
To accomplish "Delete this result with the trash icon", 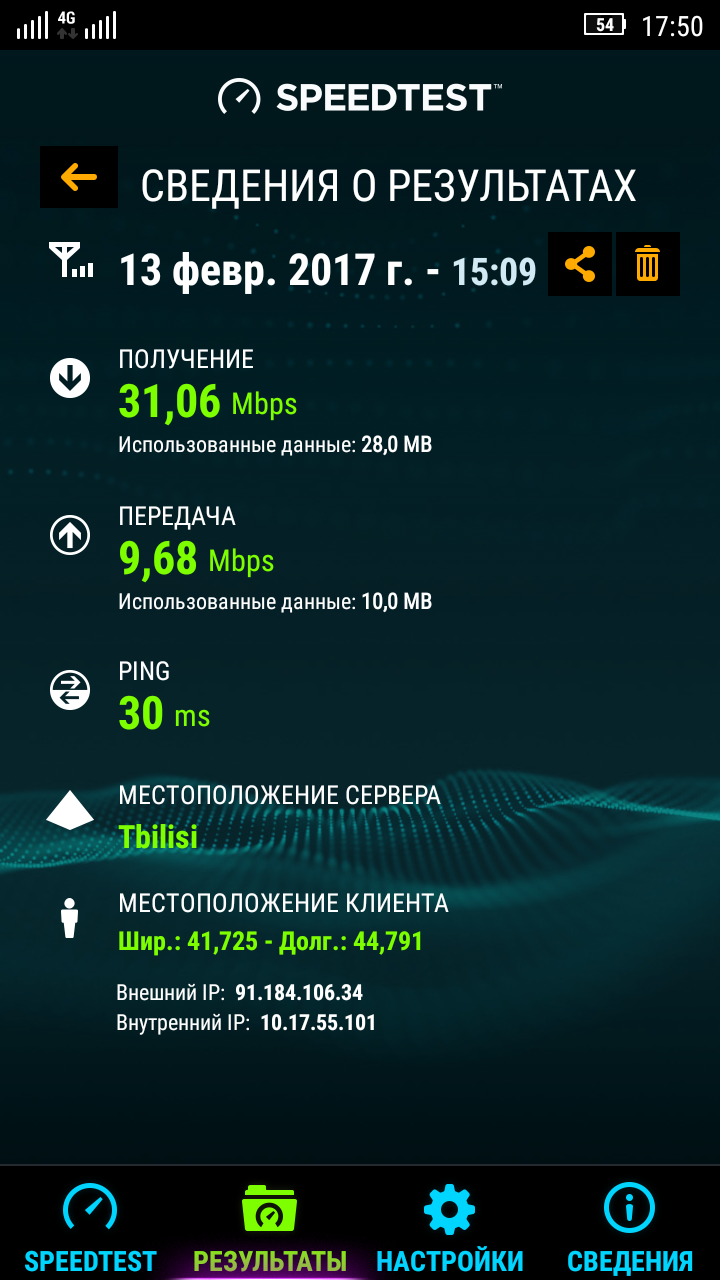I will [x=648, y=264].
